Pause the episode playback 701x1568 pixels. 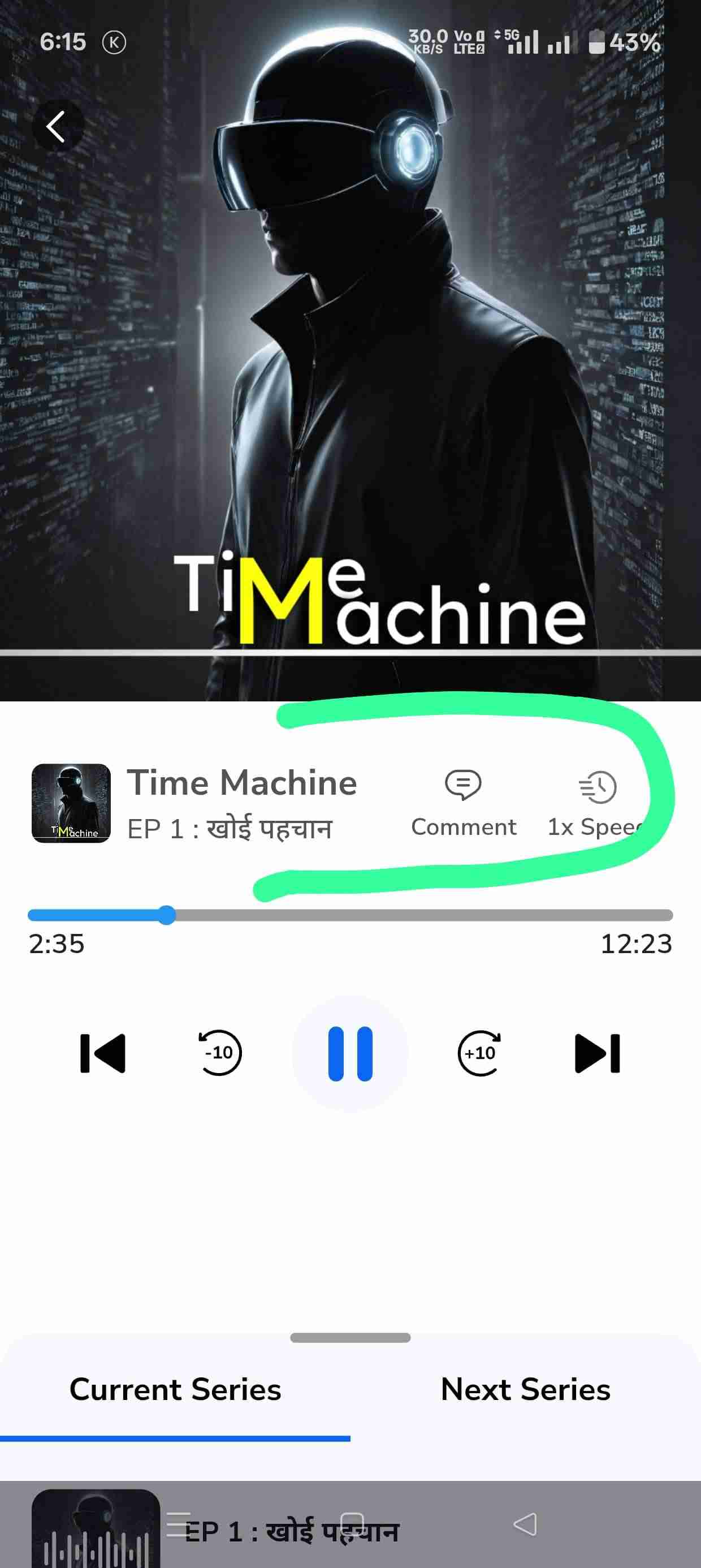350,1054
